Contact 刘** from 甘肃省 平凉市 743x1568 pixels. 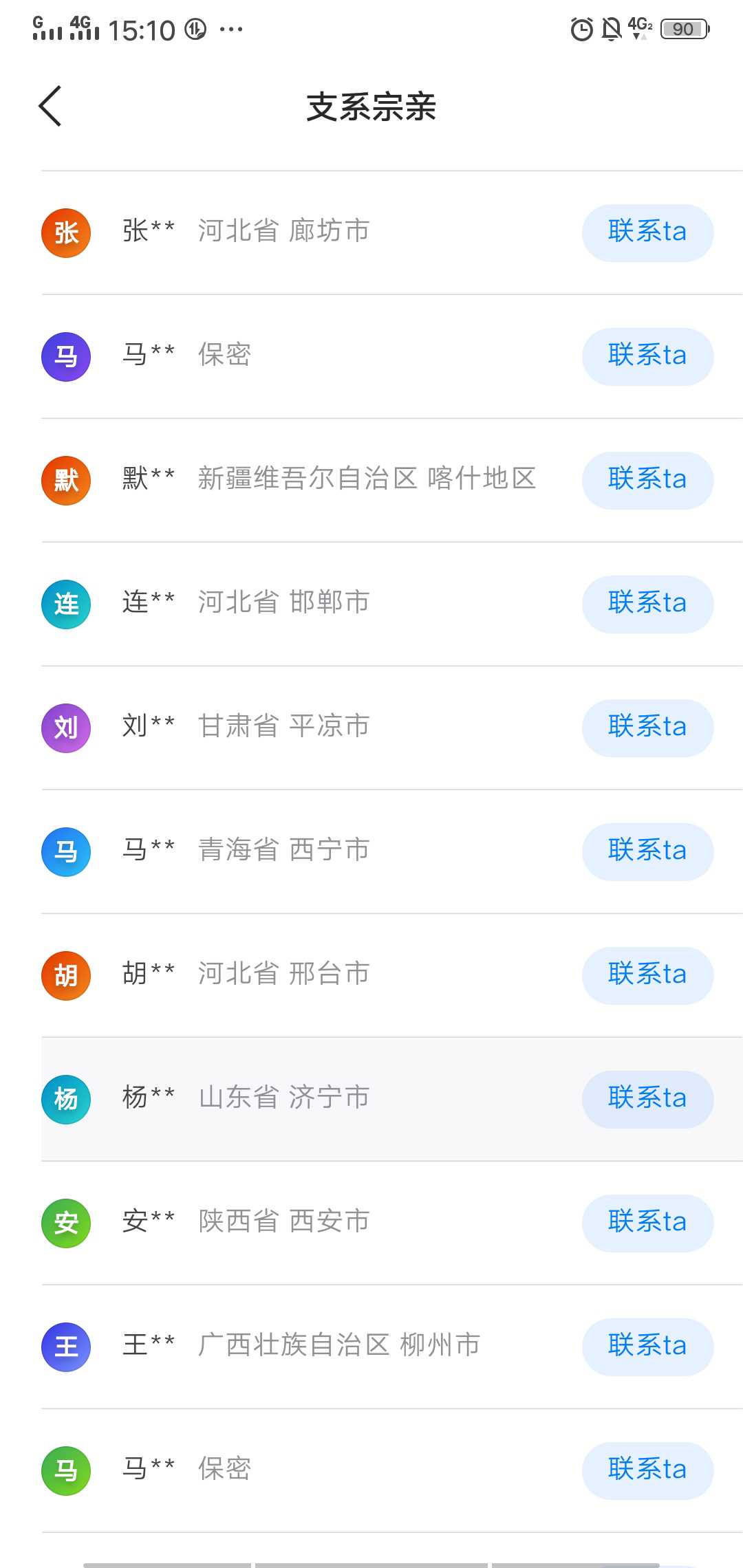[647, 728]
